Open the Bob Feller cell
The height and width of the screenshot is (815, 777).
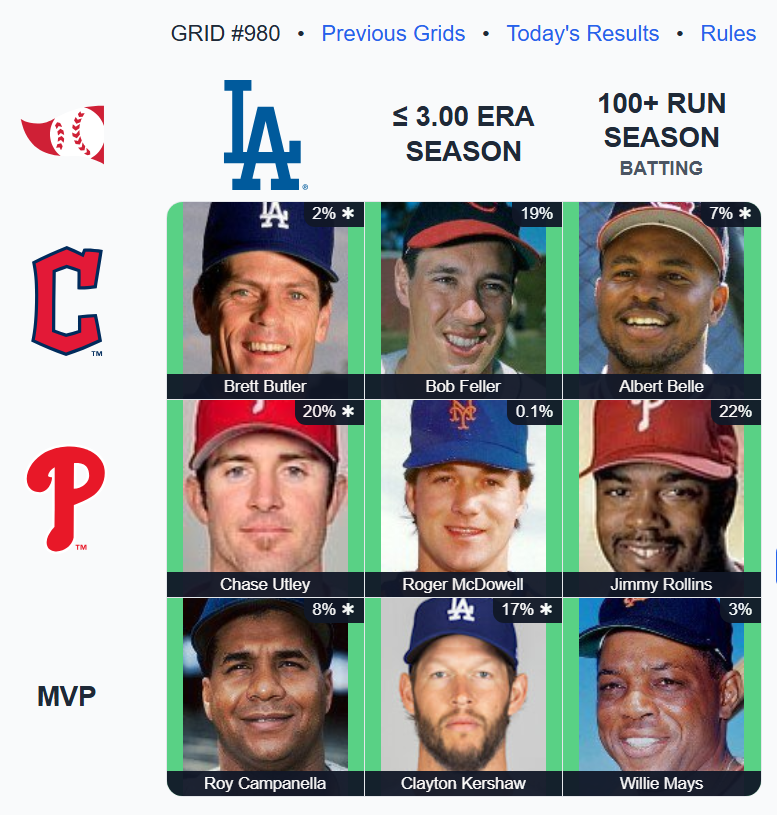(x=463, y=300)
